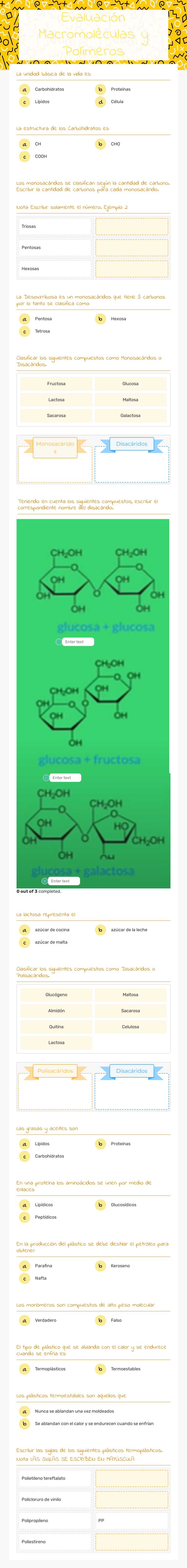
Task: Tap the answer field beside Hexosas
Action: (x=131, y=268)
